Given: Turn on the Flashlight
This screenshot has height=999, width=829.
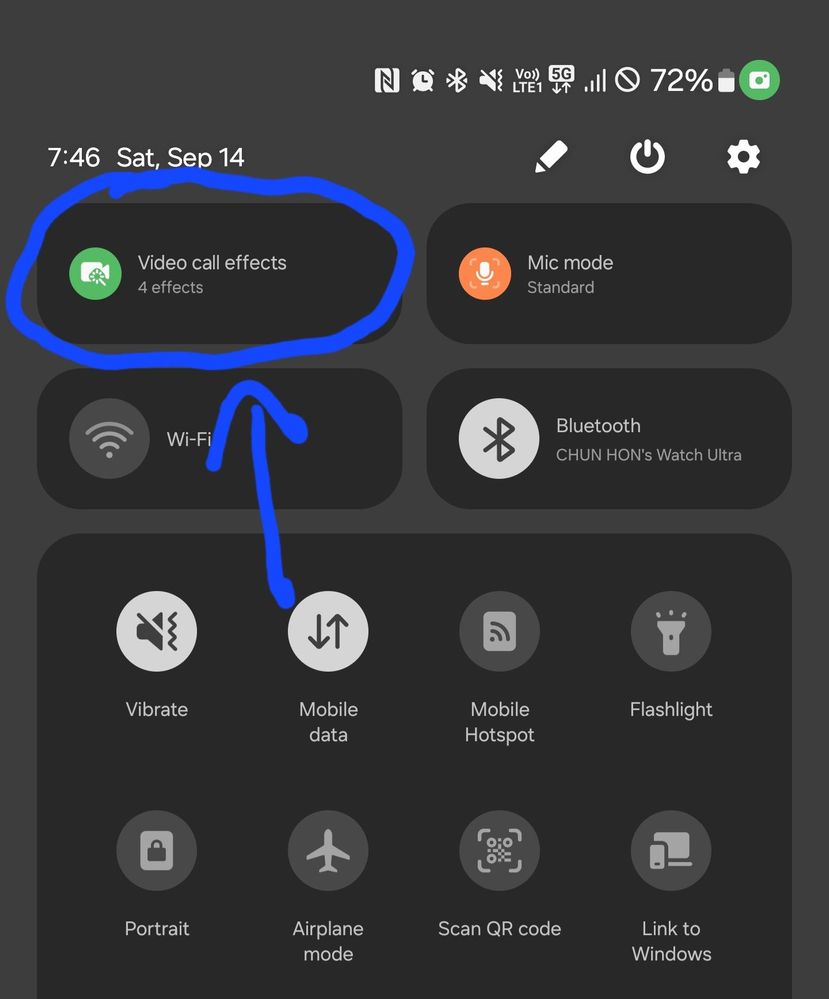Looking at the screenshot, I should click(671, 631).
